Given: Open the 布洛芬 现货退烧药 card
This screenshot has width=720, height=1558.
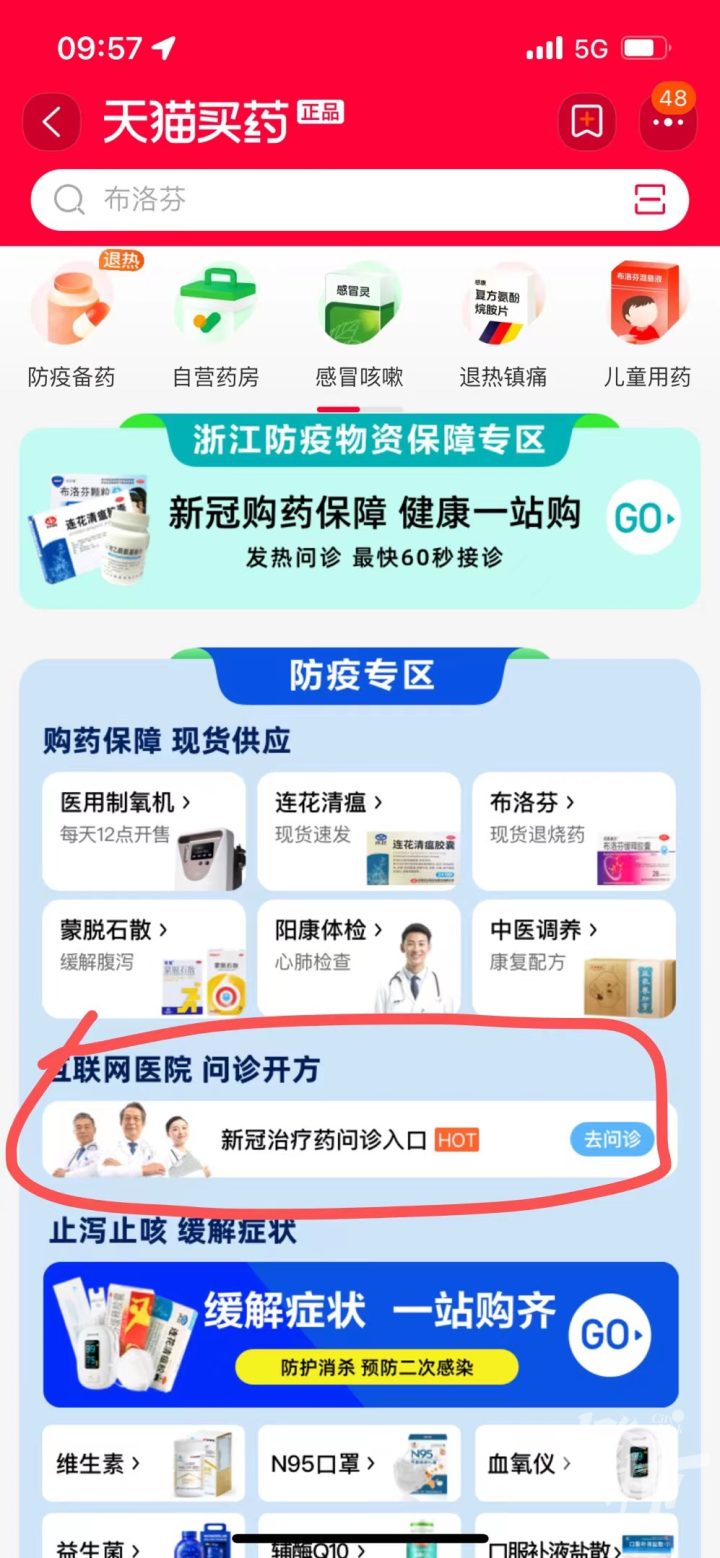Looking at the screenshot, I should [574, 830].
